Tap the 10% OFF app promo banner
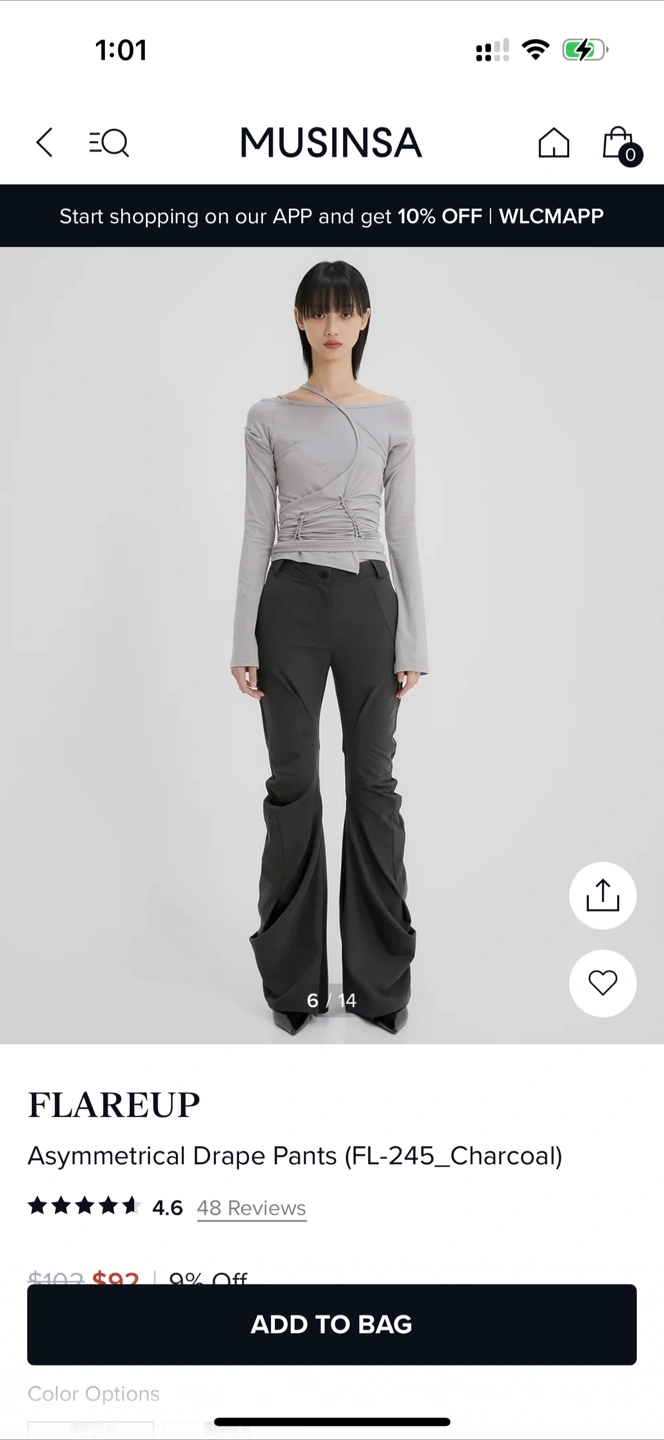Screen dimensions: 664x1440 [332, 216]
